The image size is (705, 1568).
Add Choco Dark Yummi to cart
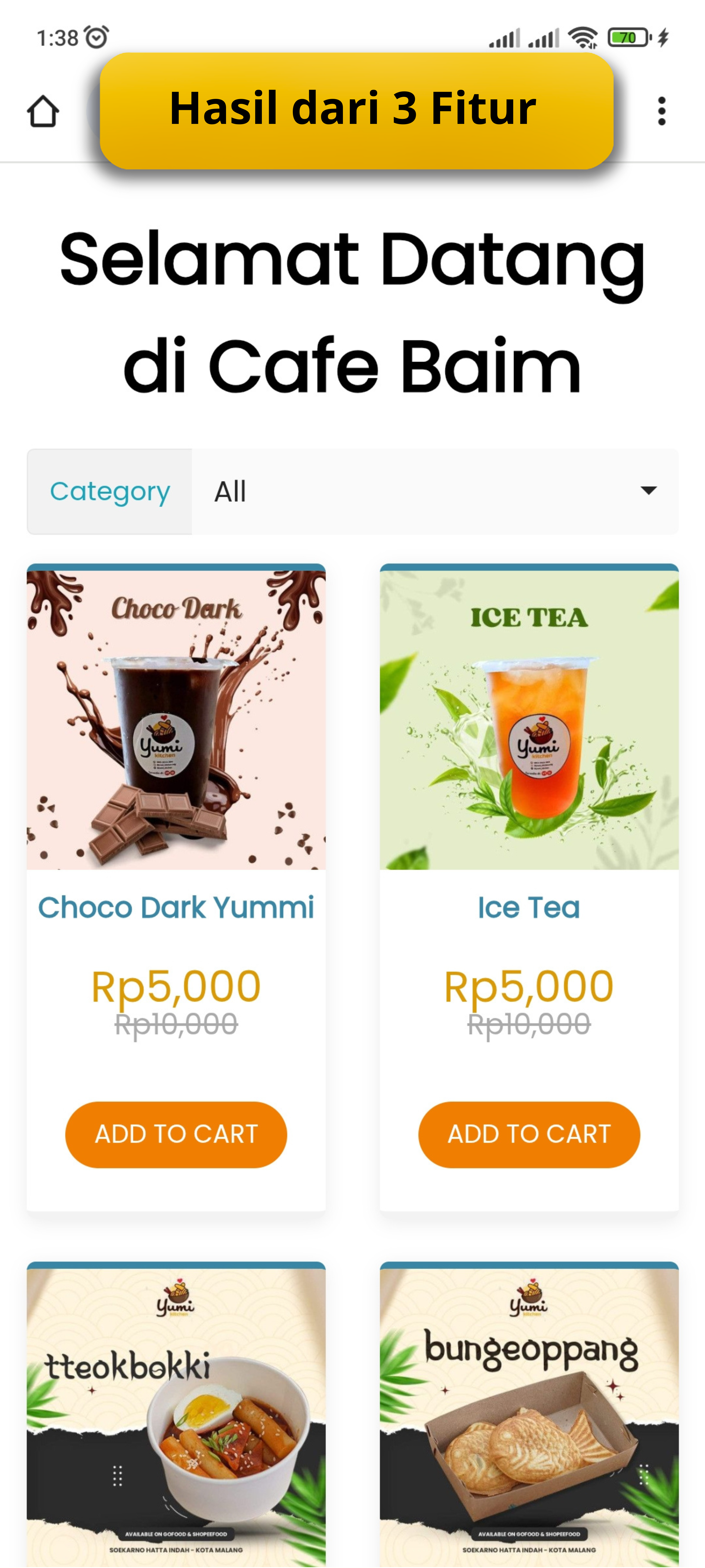(176, 1134)
